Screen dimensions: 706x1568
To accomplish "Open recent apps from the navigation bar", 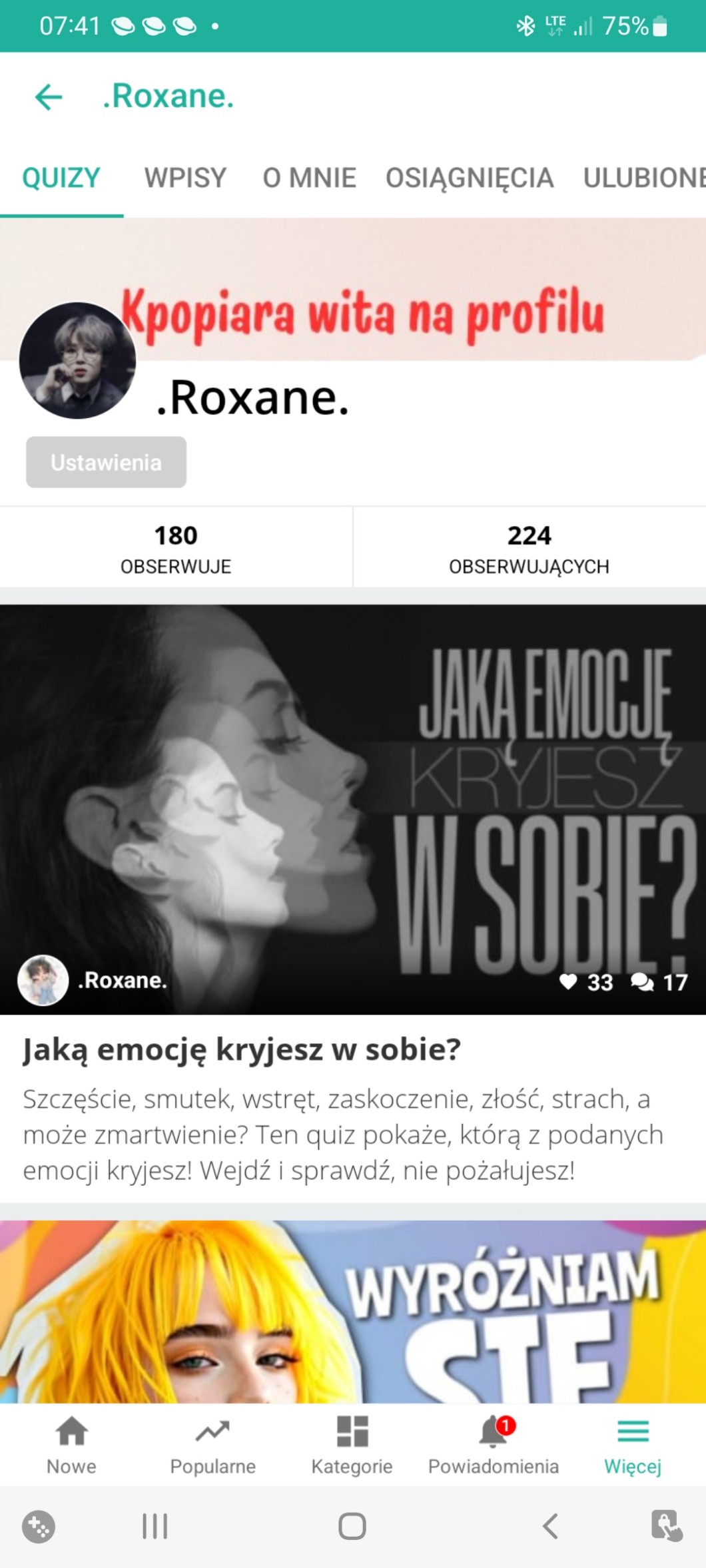I will click(155, 1526).
